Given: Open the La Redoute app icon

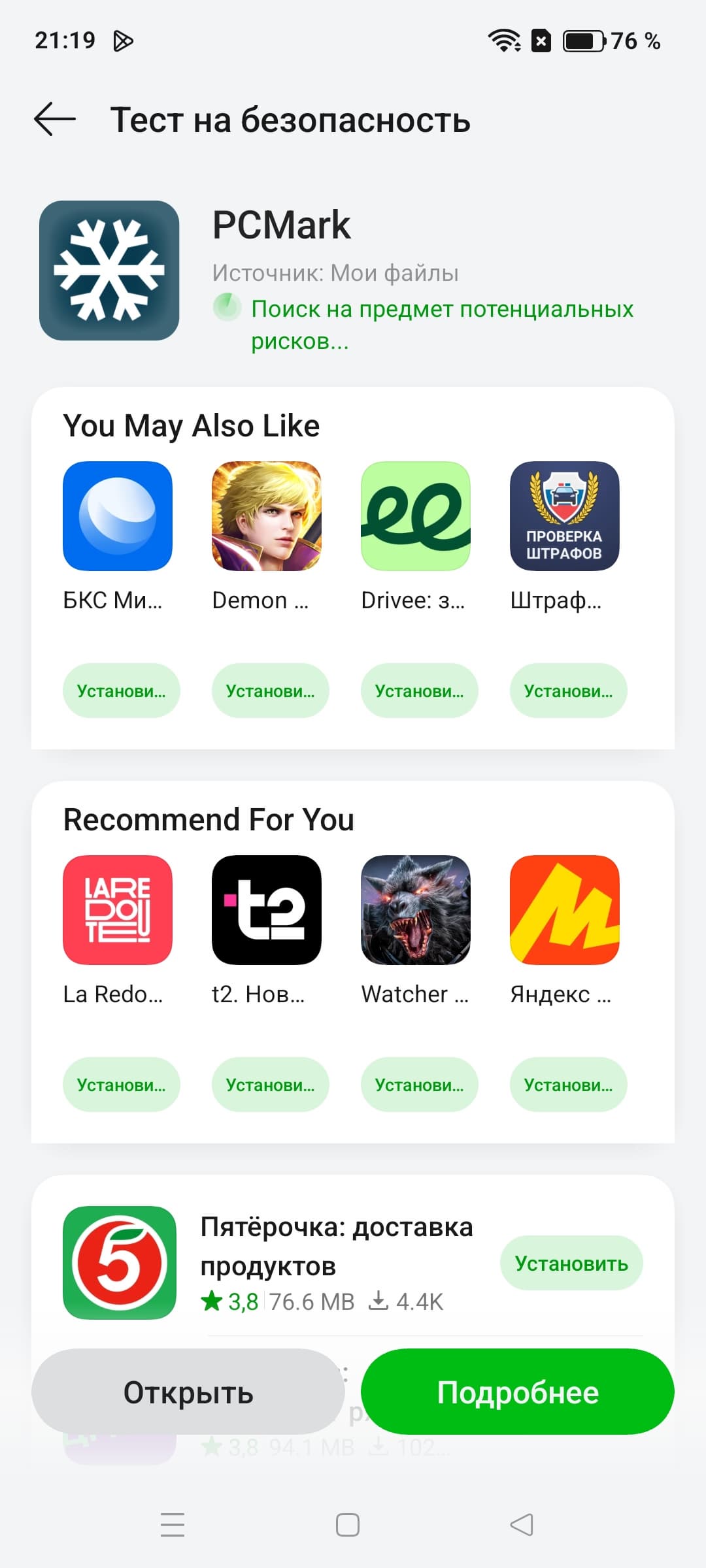Looking at the screenshot, I should click(x=118, y=910).
